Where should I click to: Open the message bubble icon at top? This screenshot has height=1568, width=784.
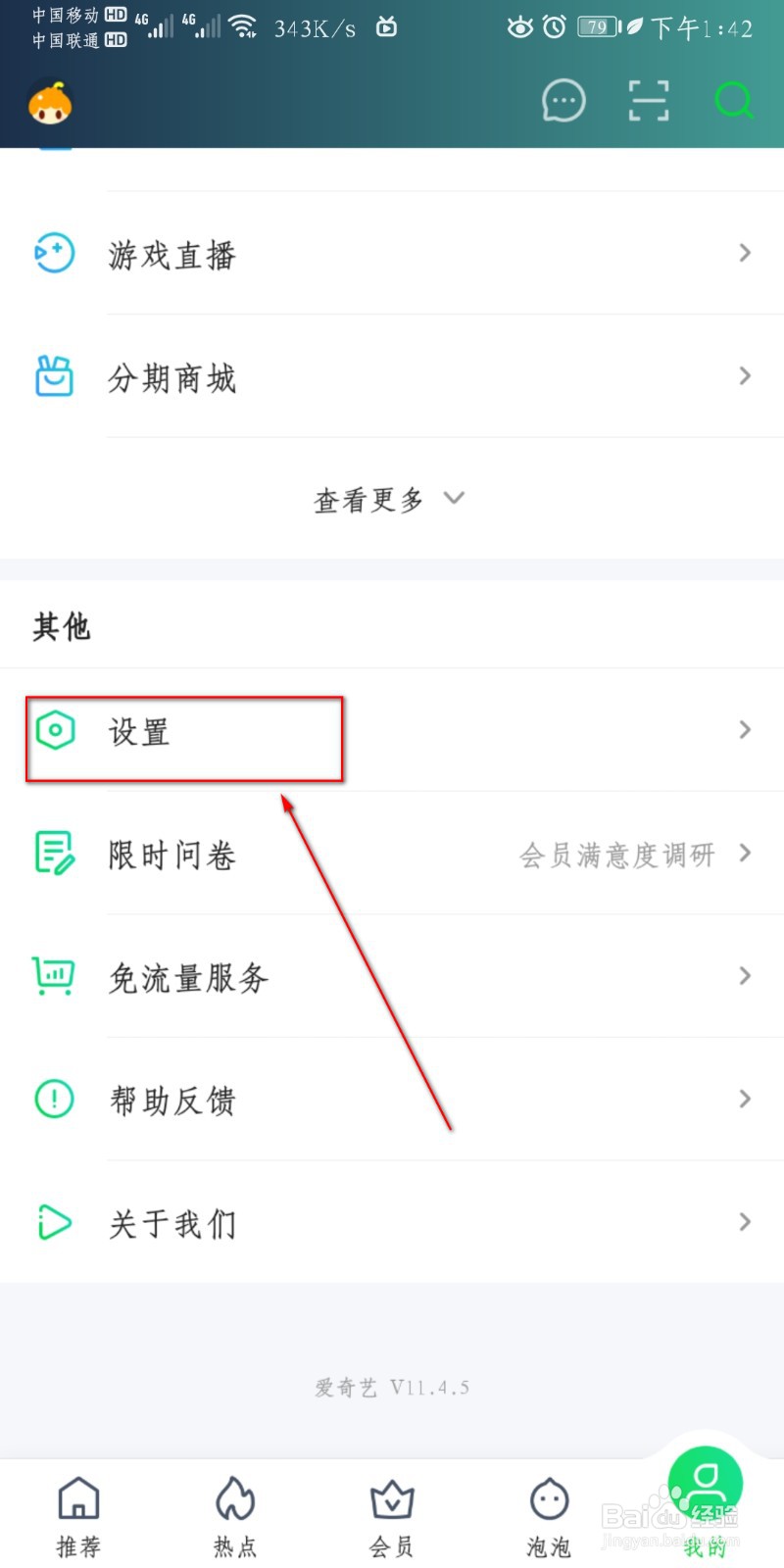coord(563,101)
